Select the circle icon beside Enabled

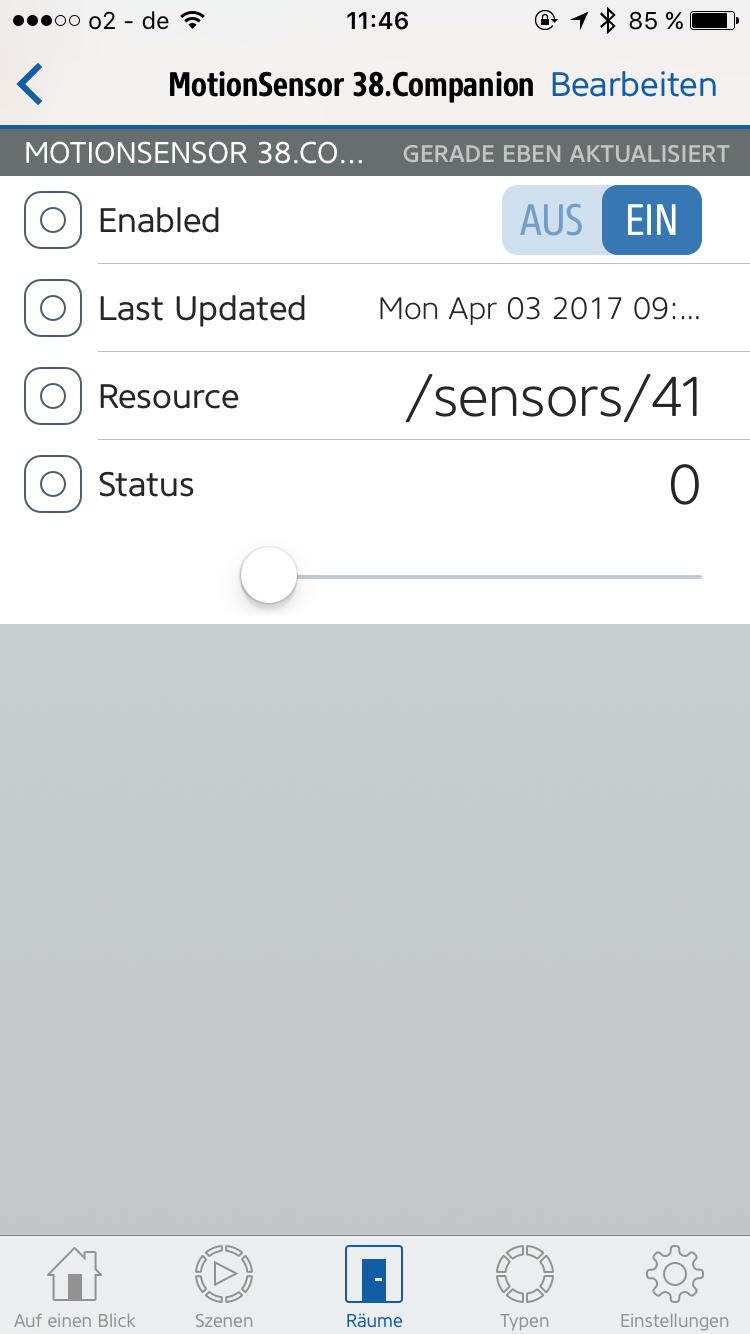click(52, 220)
